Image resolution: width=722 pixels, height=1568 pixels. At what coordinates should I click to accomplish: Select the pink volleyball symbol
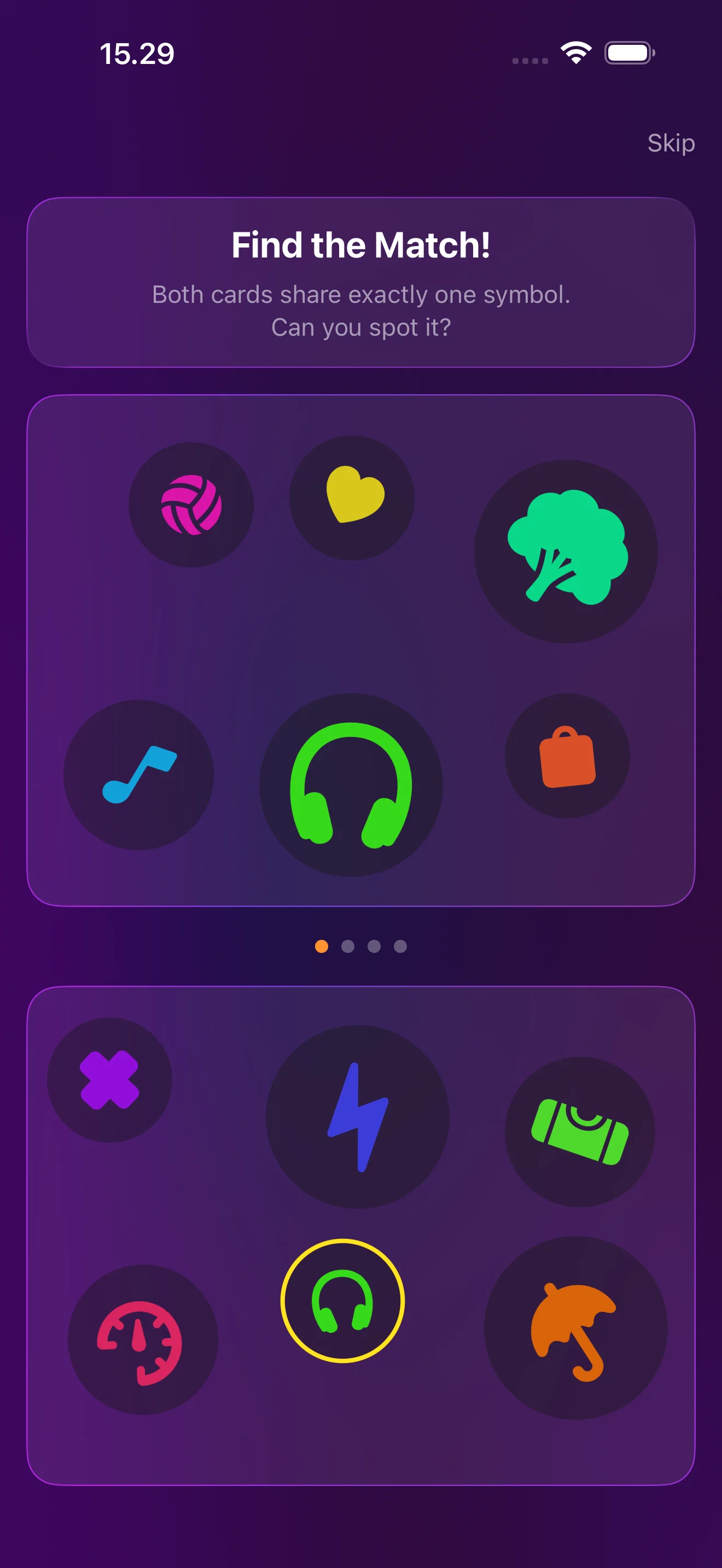tap(191, 505)
